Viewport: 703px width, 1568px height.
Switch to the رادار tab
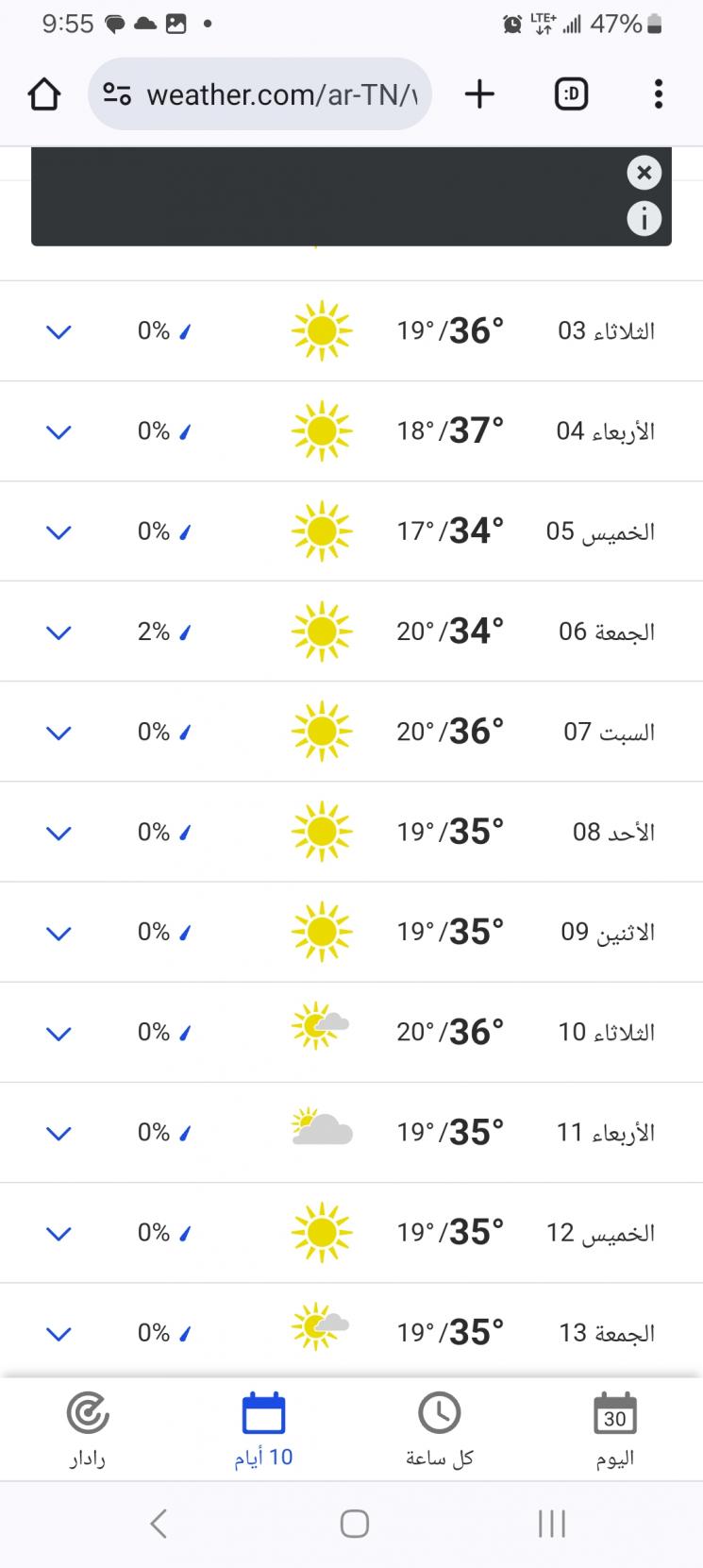click(88, 1429)
